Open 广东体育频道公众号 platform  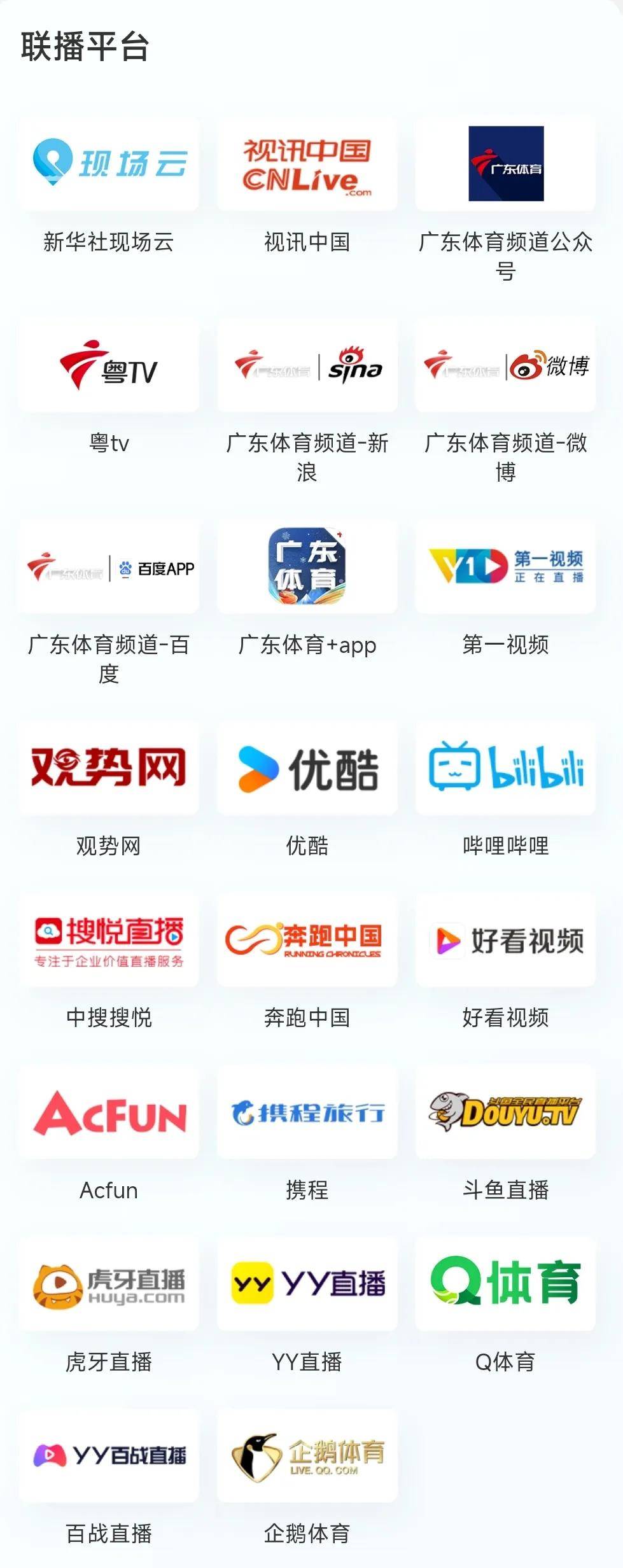[506, 164]
